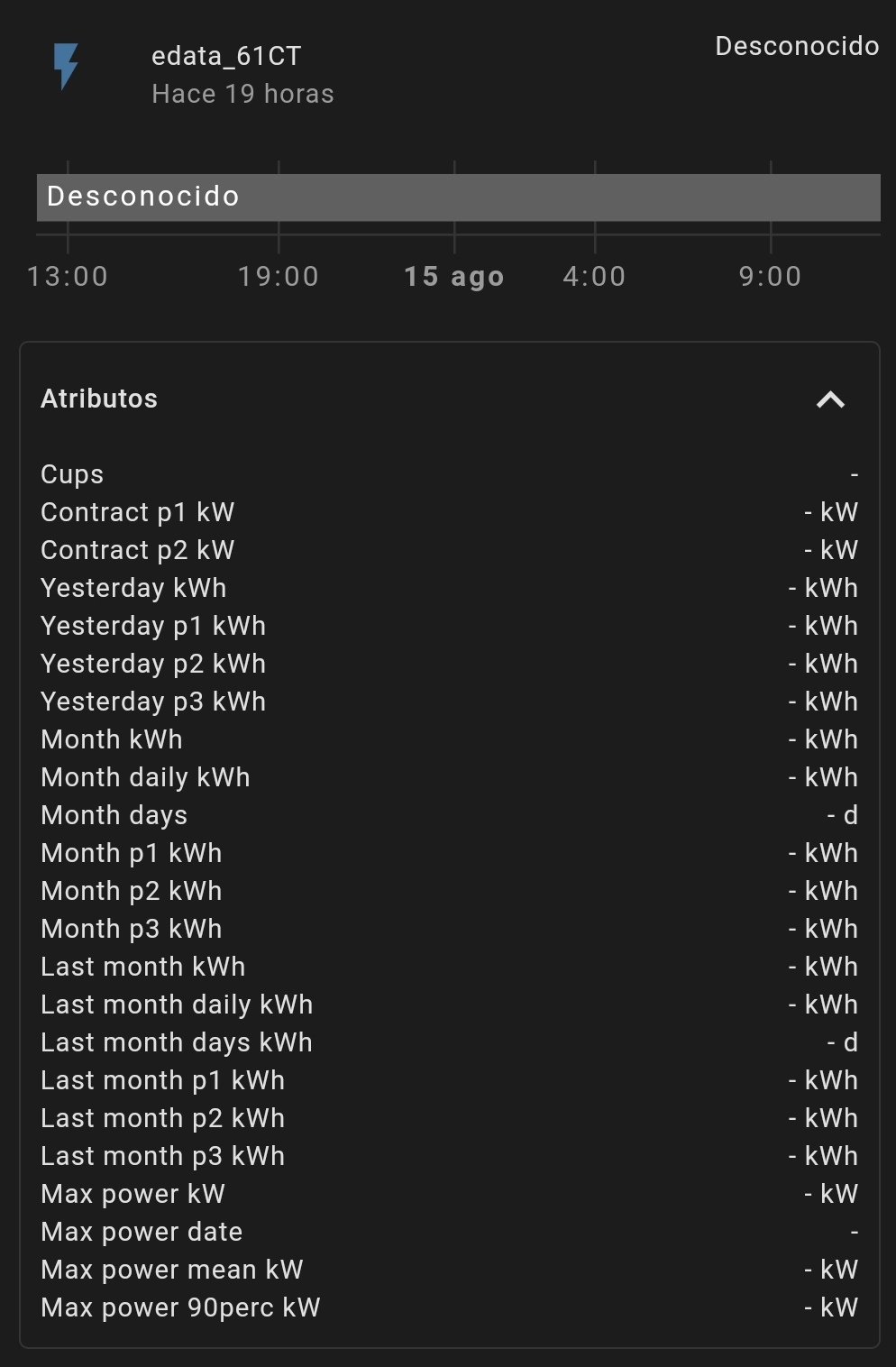Tap the Desconocido history bar
The width and height of the screenshot is (896, 1367).
pos(458,197)
